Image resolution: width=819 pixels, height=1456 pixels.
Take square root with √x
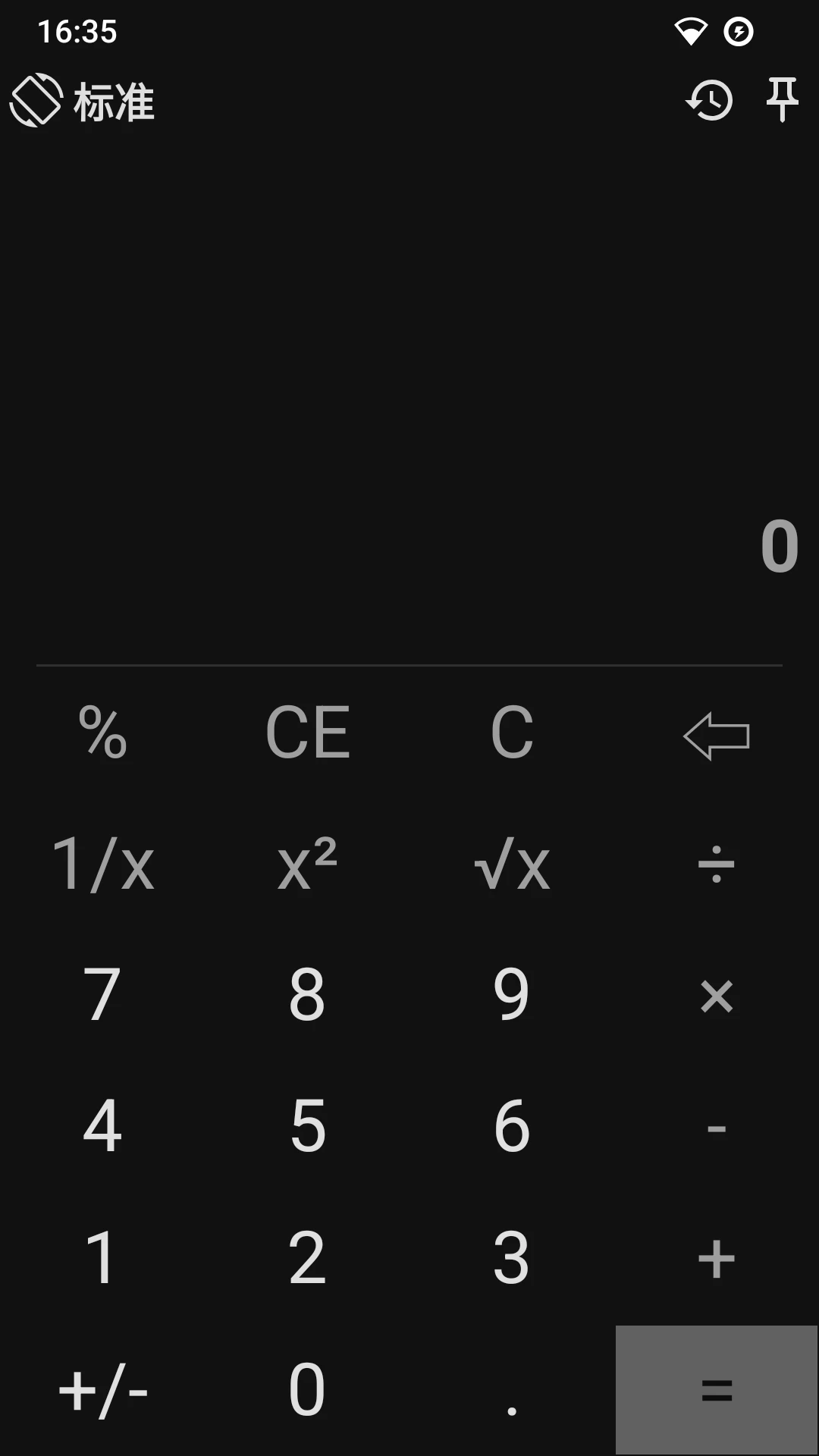(512, 864)
